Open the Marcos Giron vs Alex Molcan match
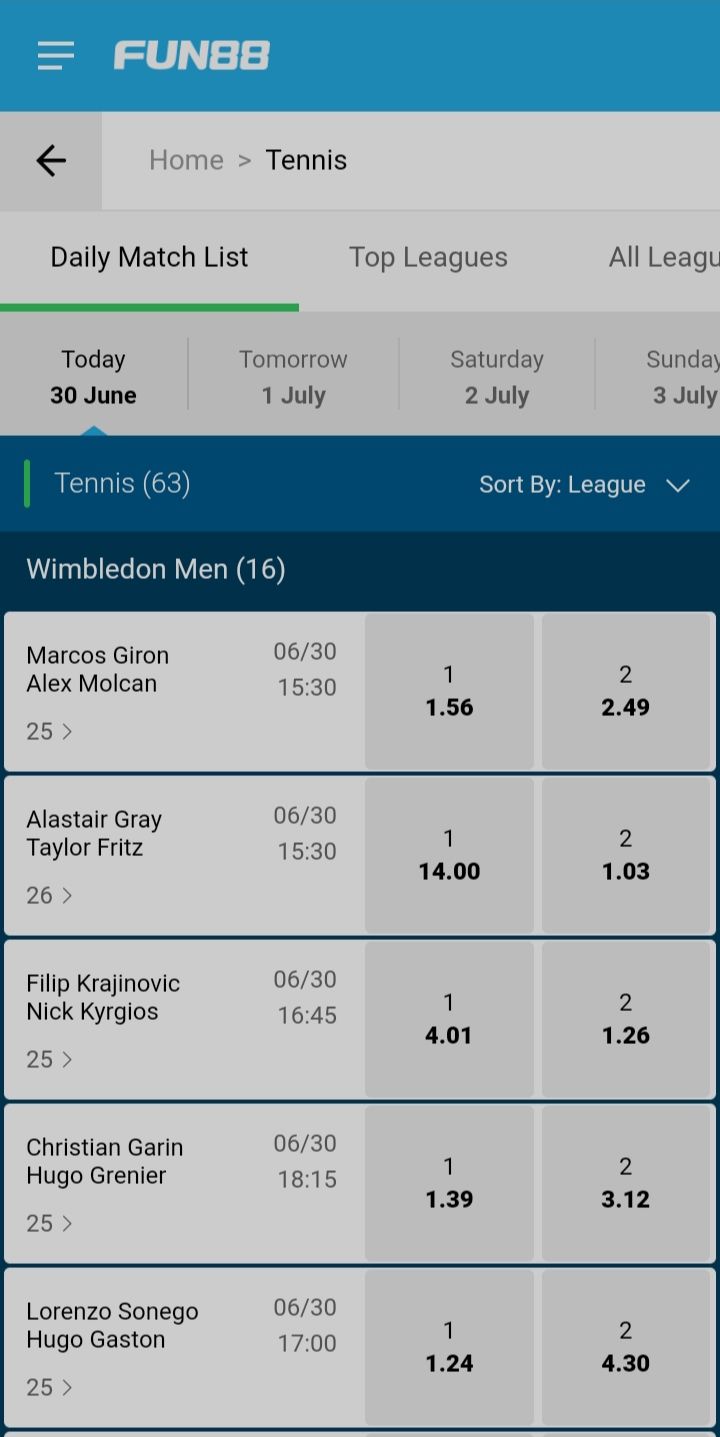Image resolution: width=720 pixels, height=1437 pixels. pos(98,670)
